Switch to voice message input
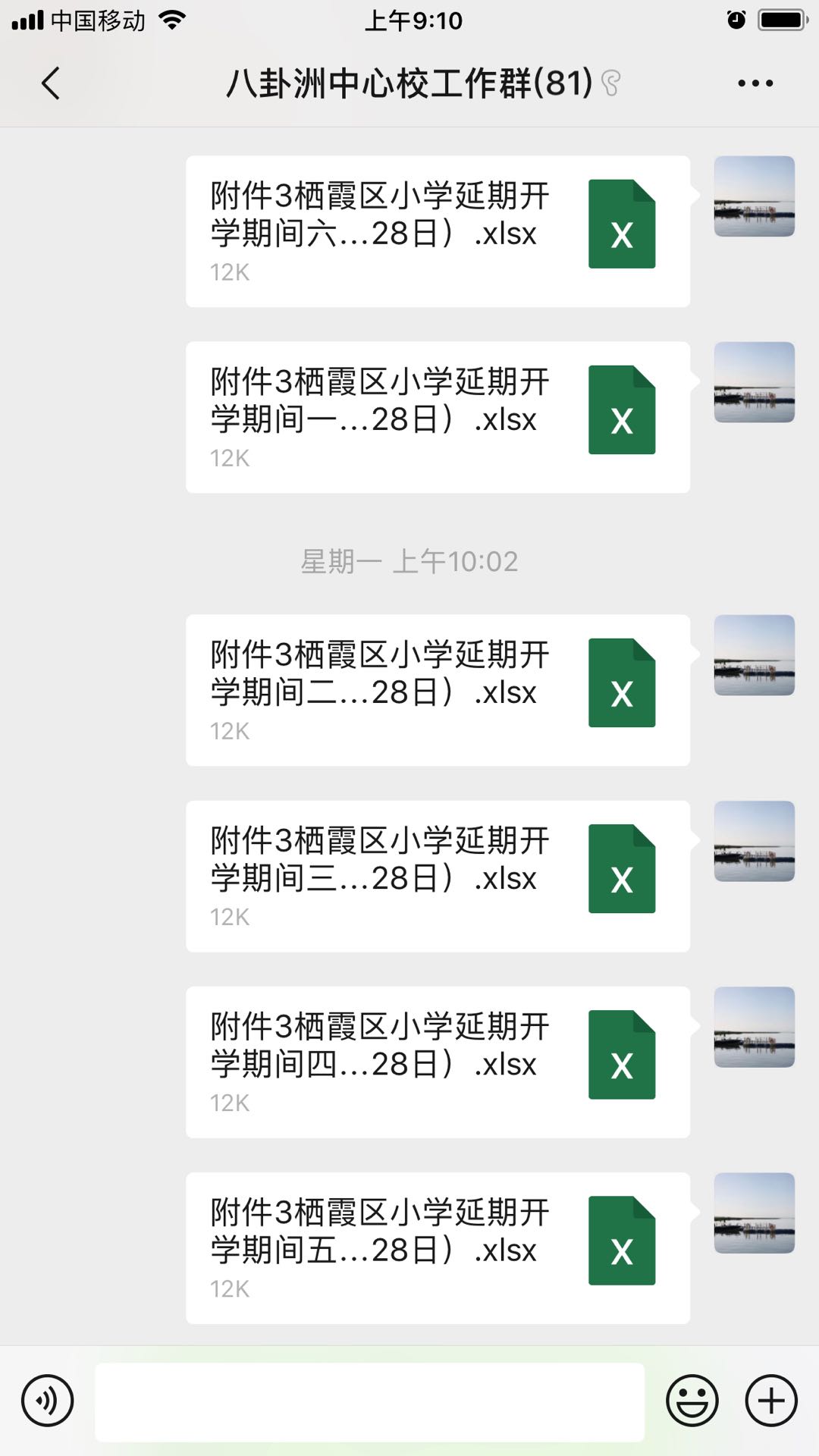The width and height of the screenshot is (819, 1456). point(48,1401)
